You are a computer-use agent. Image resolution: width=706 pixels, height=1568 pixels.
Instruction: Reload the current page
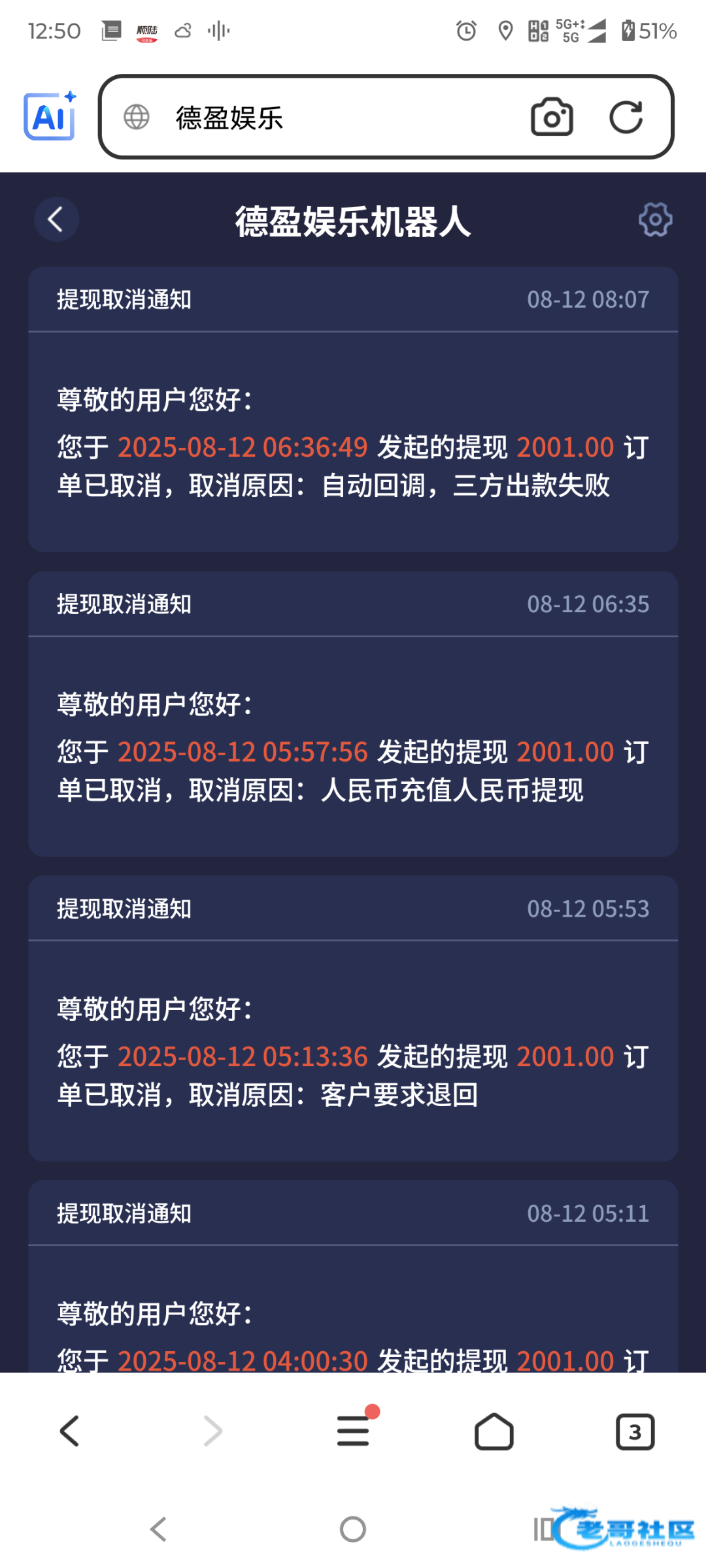click(626, 118)
